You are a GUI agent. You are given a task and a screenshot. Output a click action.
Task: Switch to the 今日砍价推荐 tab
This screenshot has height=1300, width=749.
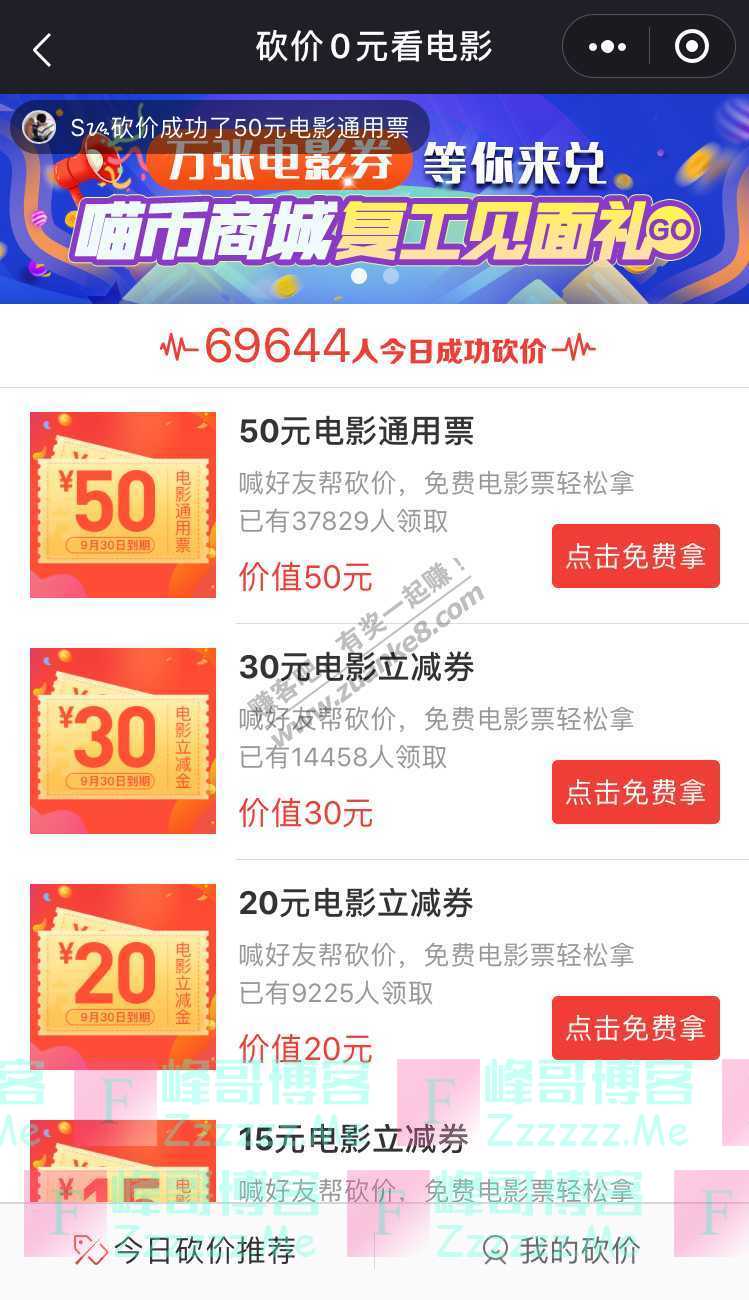tap(186, 1250)
